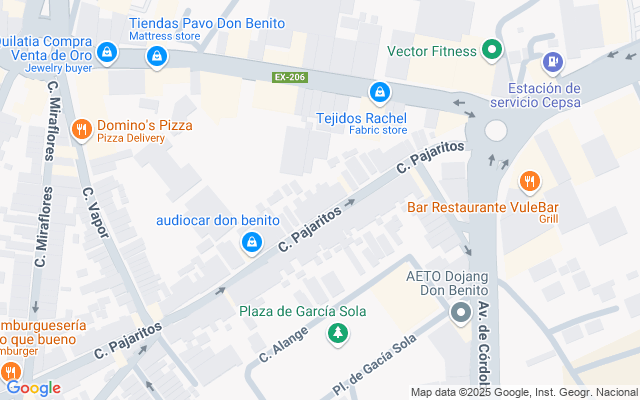Open the audiocar don benito shop marker

251,243
